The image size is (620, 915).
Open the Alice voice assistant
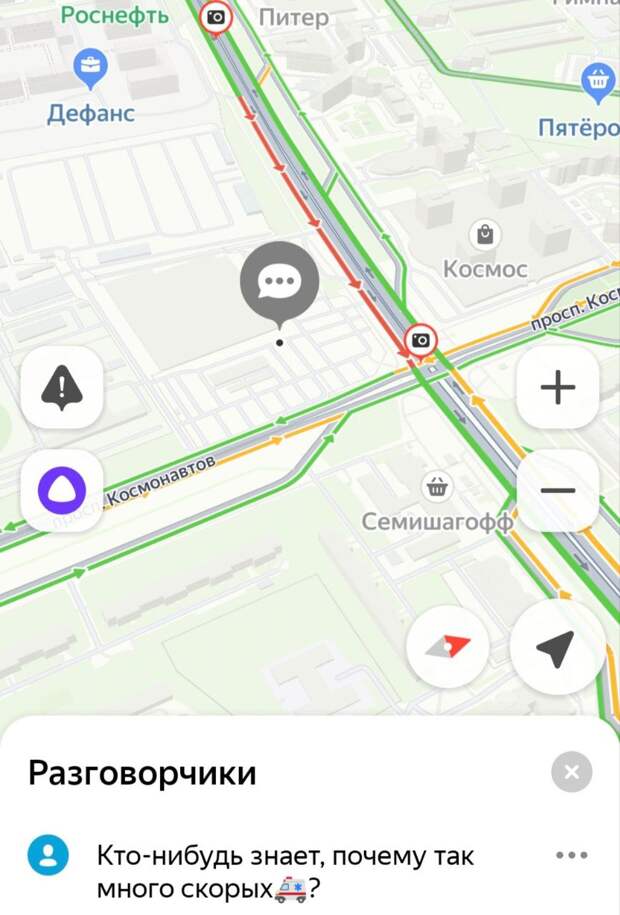click(61, 491)
